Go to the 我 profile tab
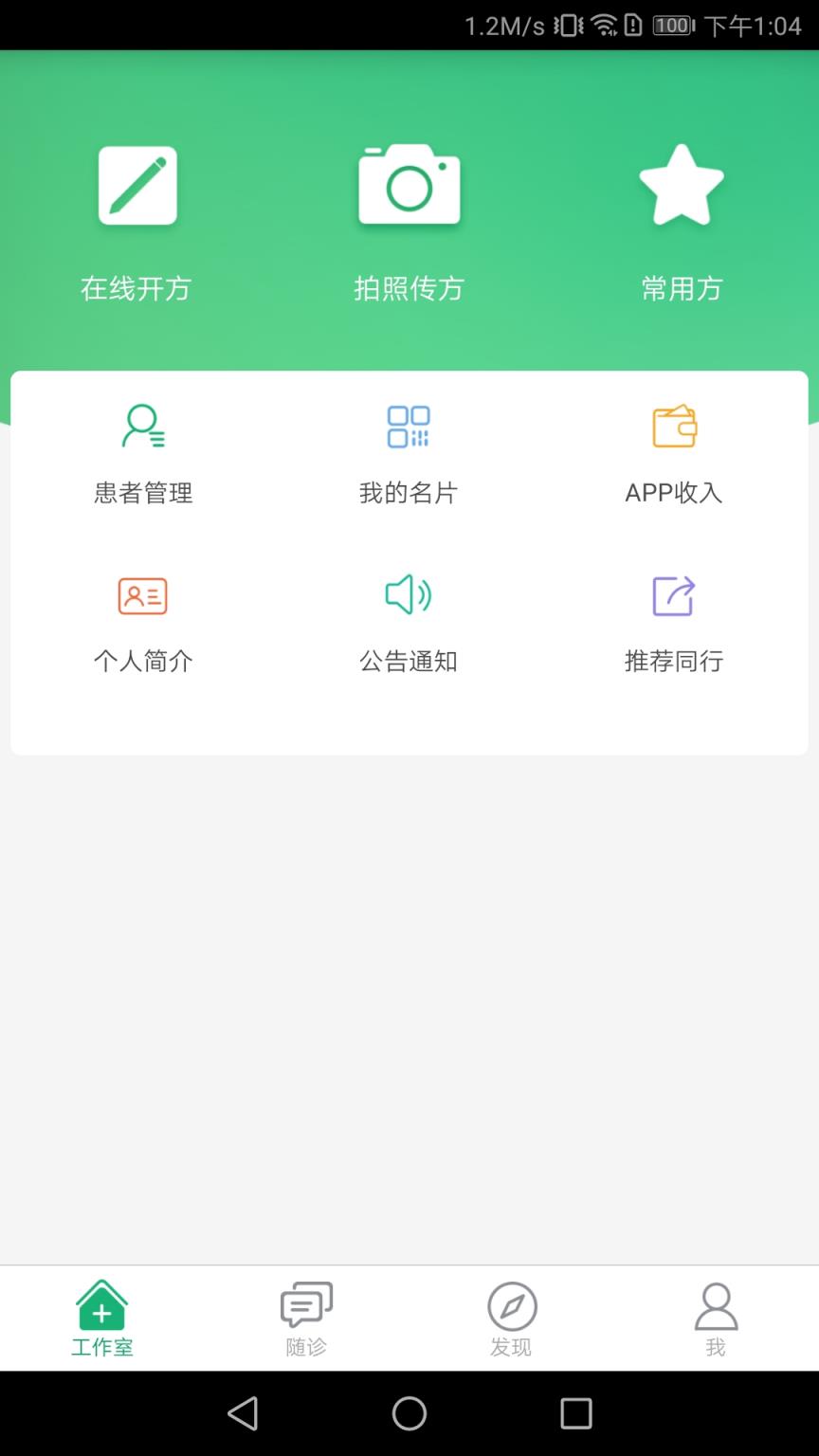This screenshot has height=1456, width=819. [x=716, y=1318]
